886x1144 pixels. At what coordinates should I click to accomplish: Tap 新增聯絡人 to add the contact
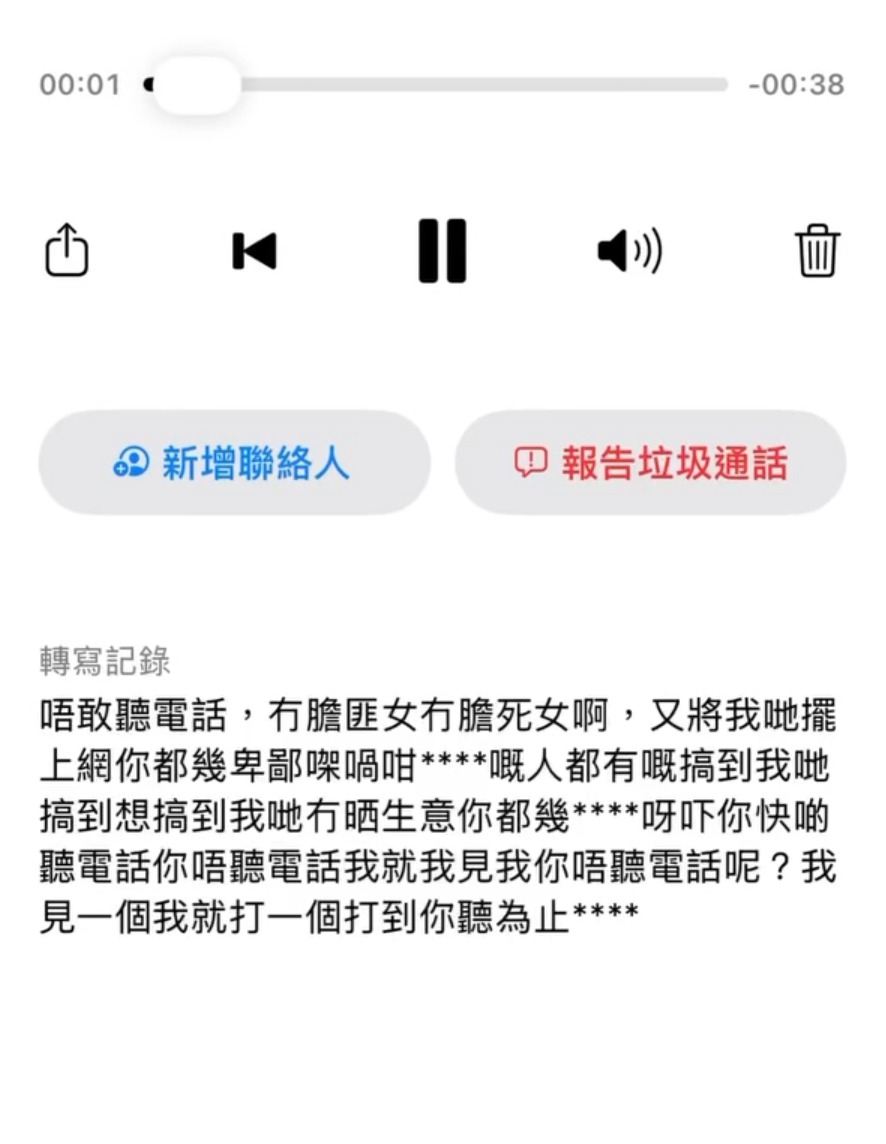click(x=234, y=462)
